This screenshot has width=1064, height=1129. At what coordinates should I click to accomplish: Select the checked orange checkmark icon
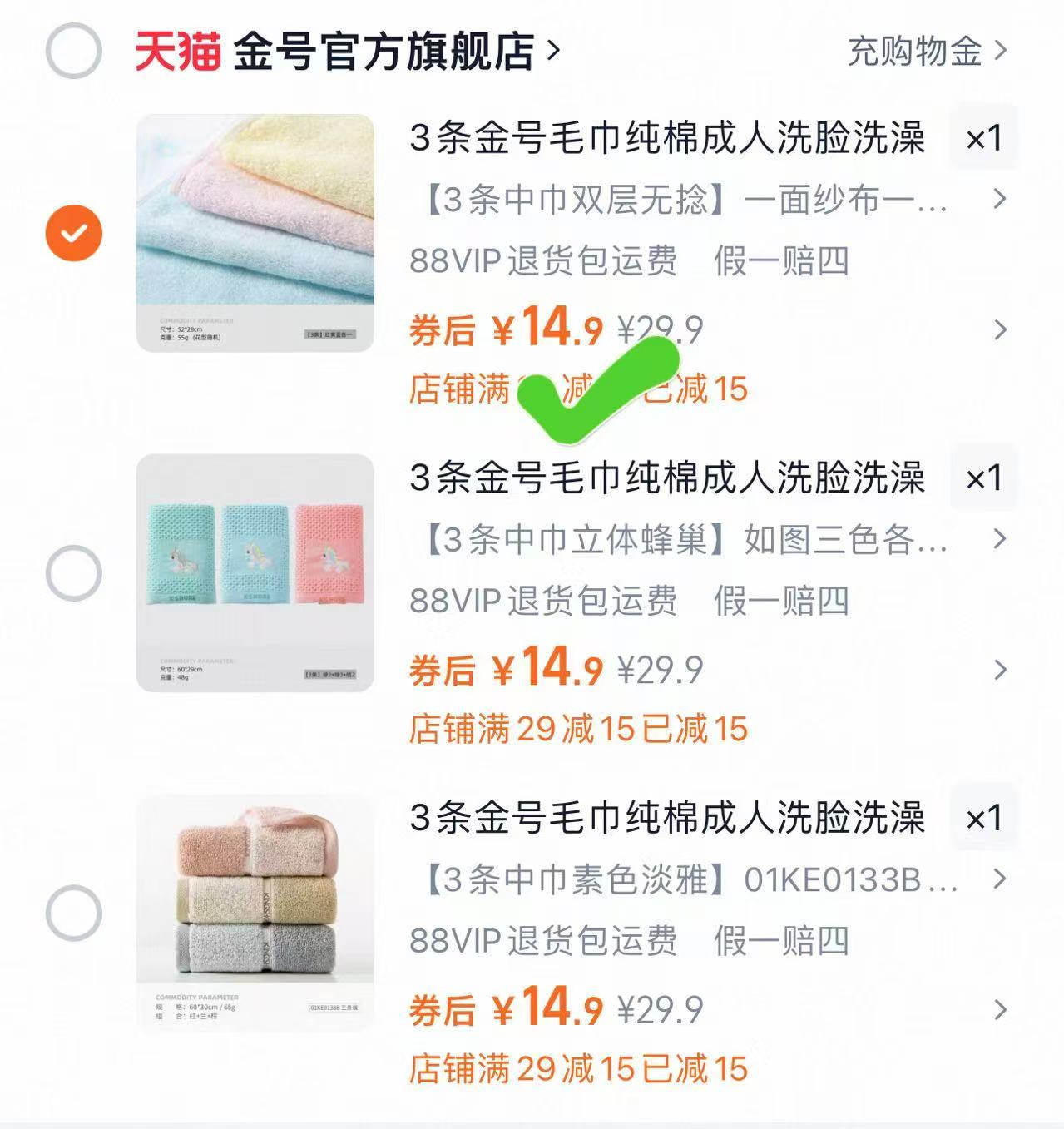click(76, 234)
